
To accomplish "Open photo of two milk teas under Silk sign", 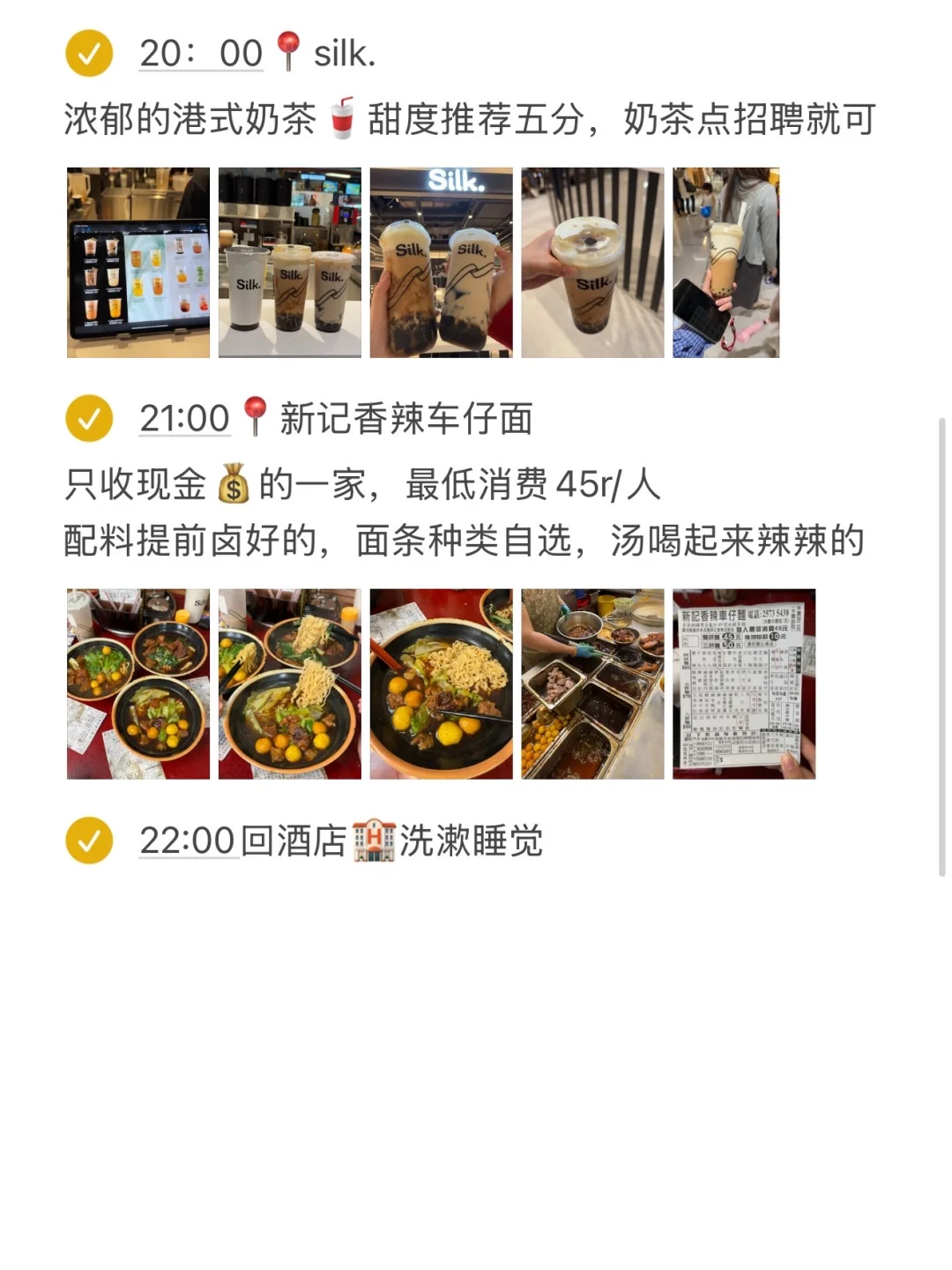I will 441,263.
